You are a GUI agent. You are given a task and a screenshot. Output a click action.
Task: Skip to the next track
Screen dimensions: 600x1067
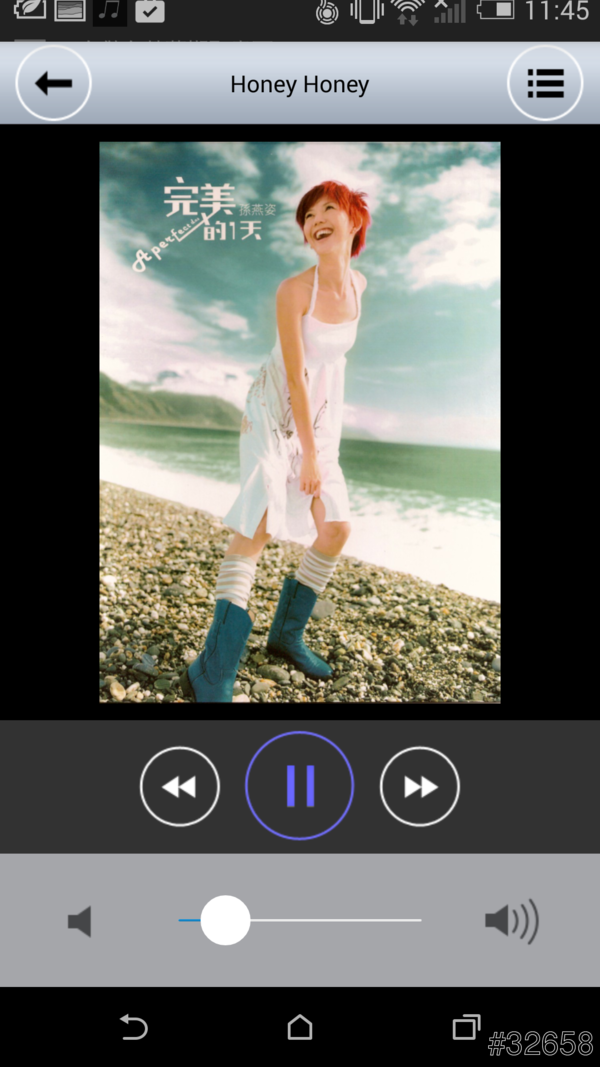[x=420, y=786]
